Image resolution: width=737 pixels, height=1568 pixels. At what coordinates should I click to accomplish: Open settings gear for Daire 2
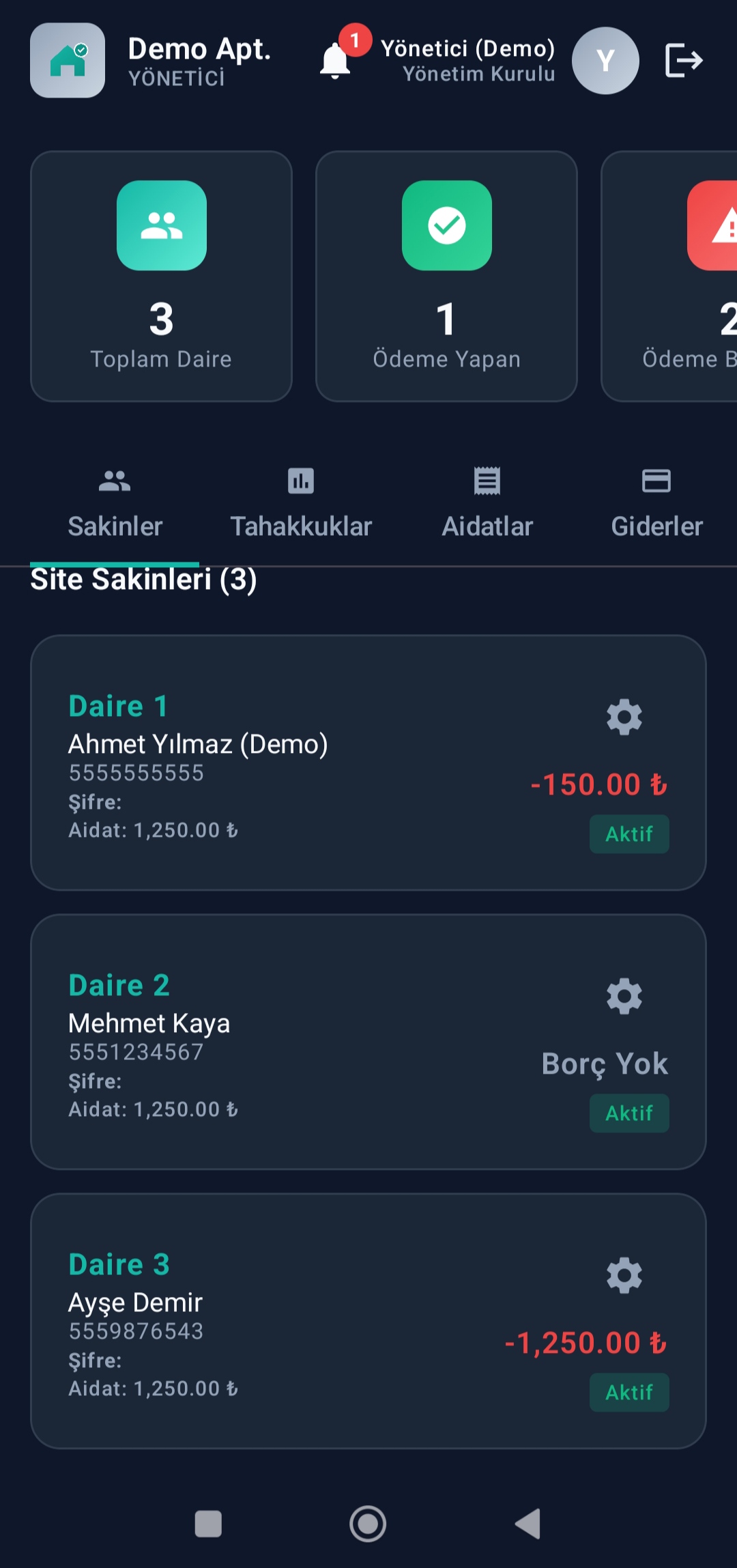(x=623, y=996)
